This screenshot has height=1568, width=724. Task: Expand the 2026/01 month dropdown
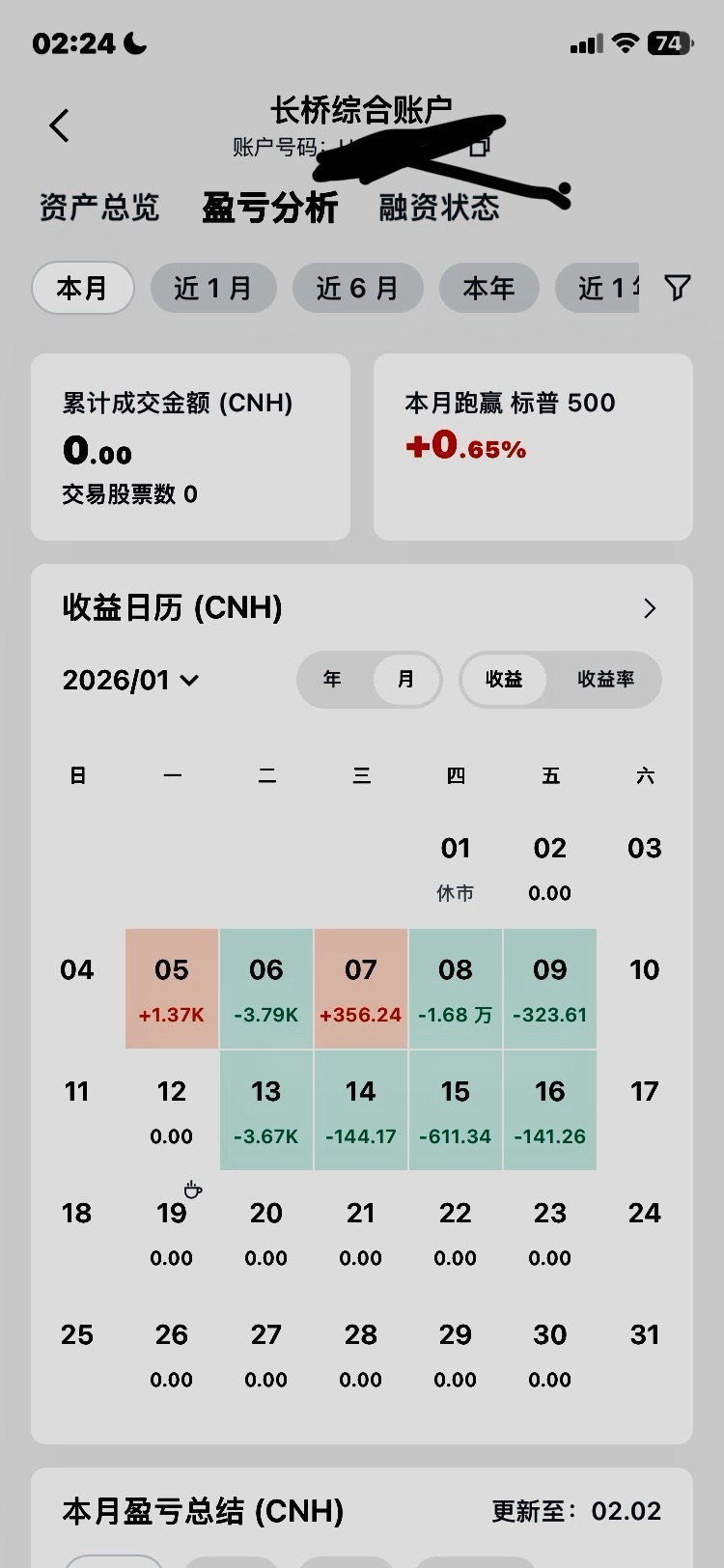pyautogui.click(x=131, y=680)
